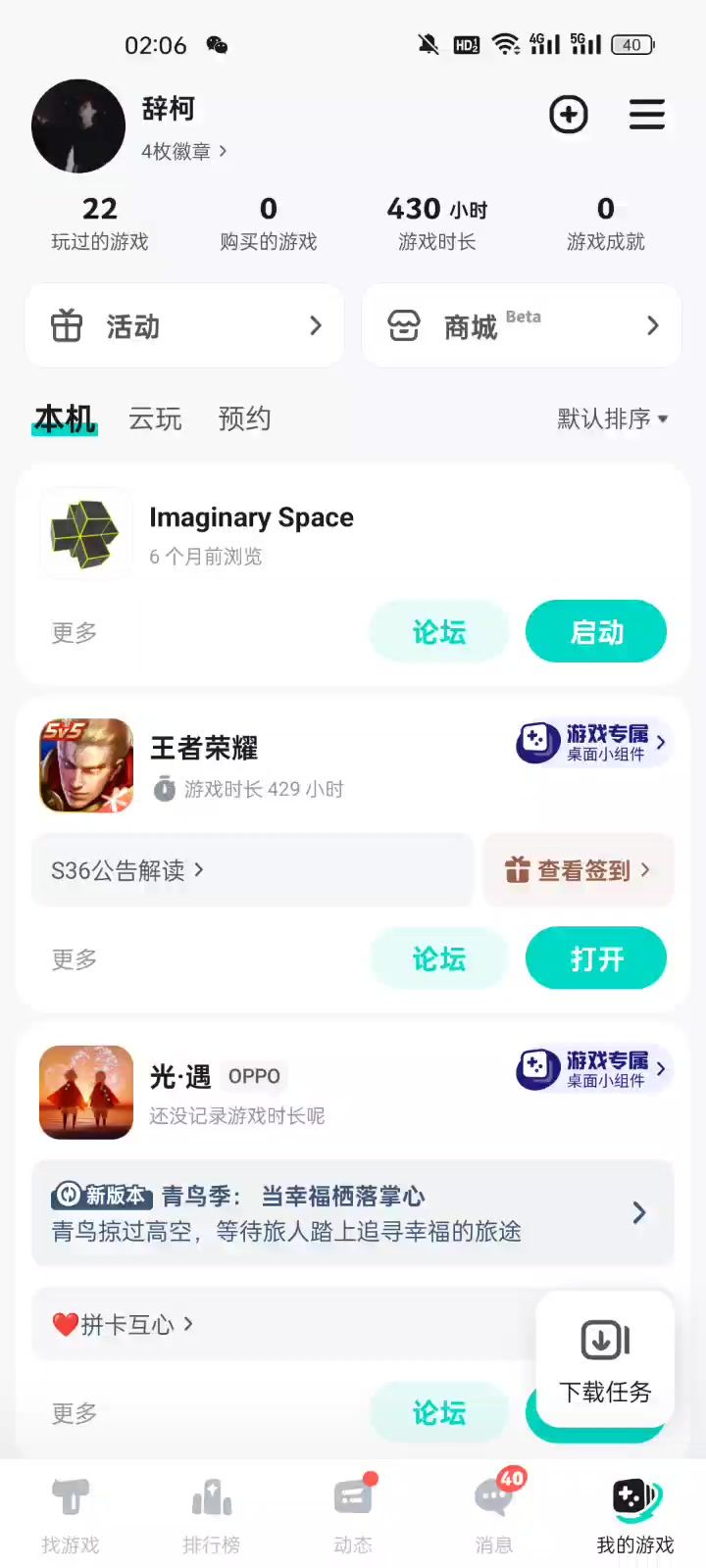Screen dimensions: 706x1568
Task: Open the 动态 feed tab
Action: [x=353, y=1516]
